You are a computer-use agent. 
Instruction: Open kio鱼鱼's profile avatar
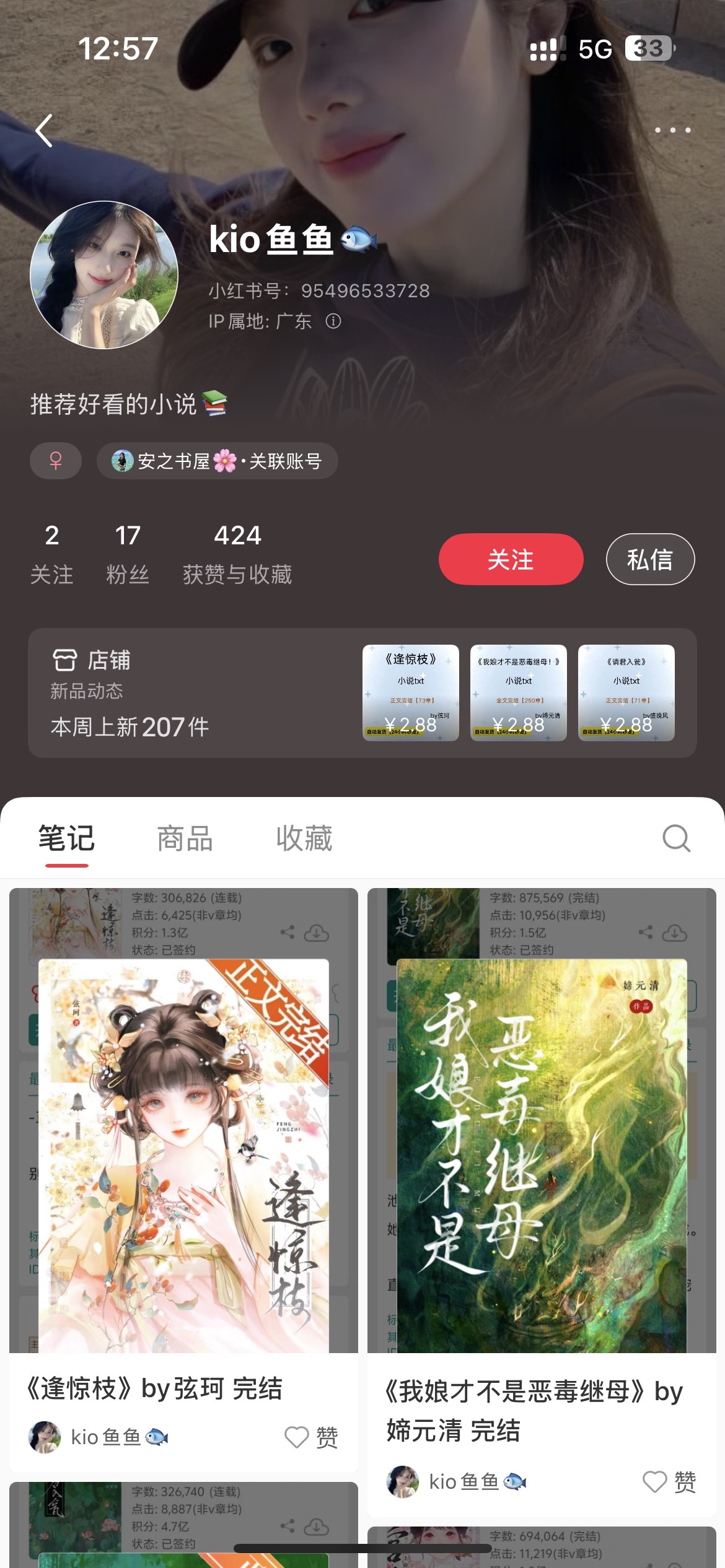pyautogui.click(x=104, y=275)
